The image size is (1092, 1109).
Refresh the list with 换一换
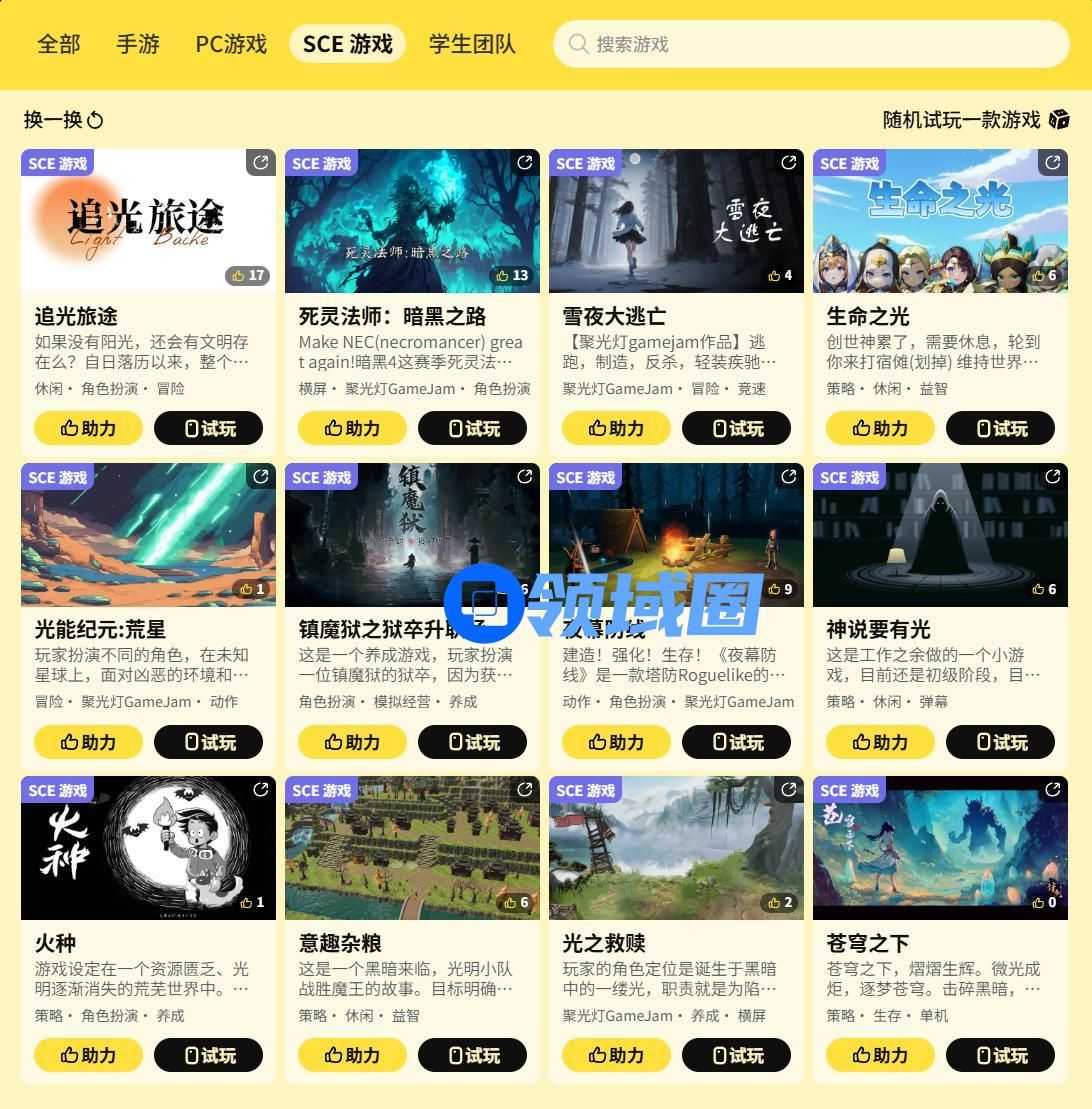pos(64,120)
